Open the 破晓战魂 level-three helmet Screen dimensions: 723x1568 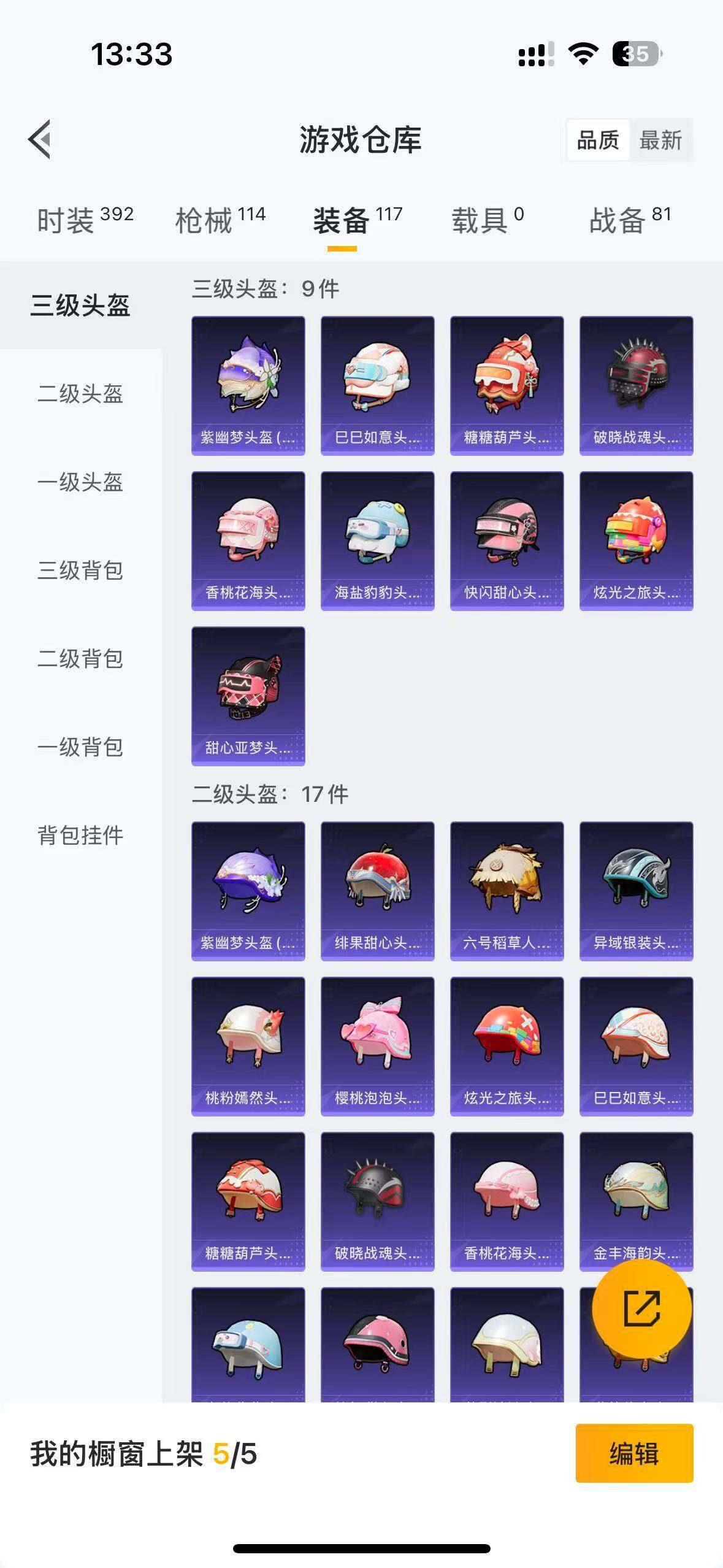[636, 385]
